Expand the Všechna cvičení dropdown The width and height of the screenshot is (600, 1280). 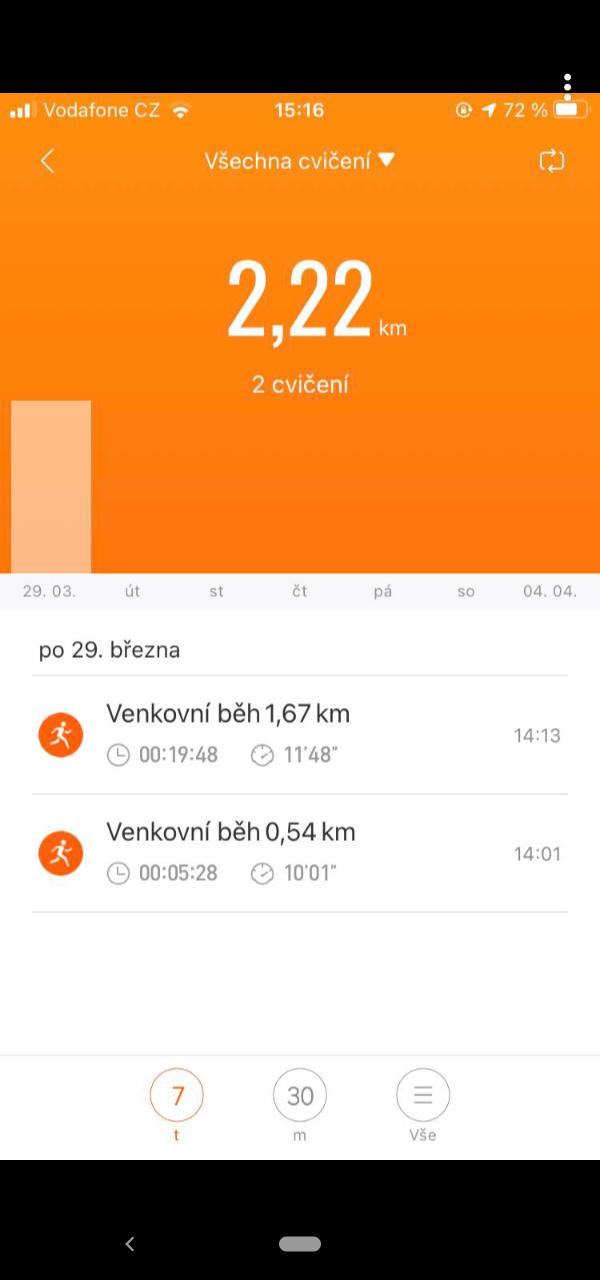coord(300,161)
